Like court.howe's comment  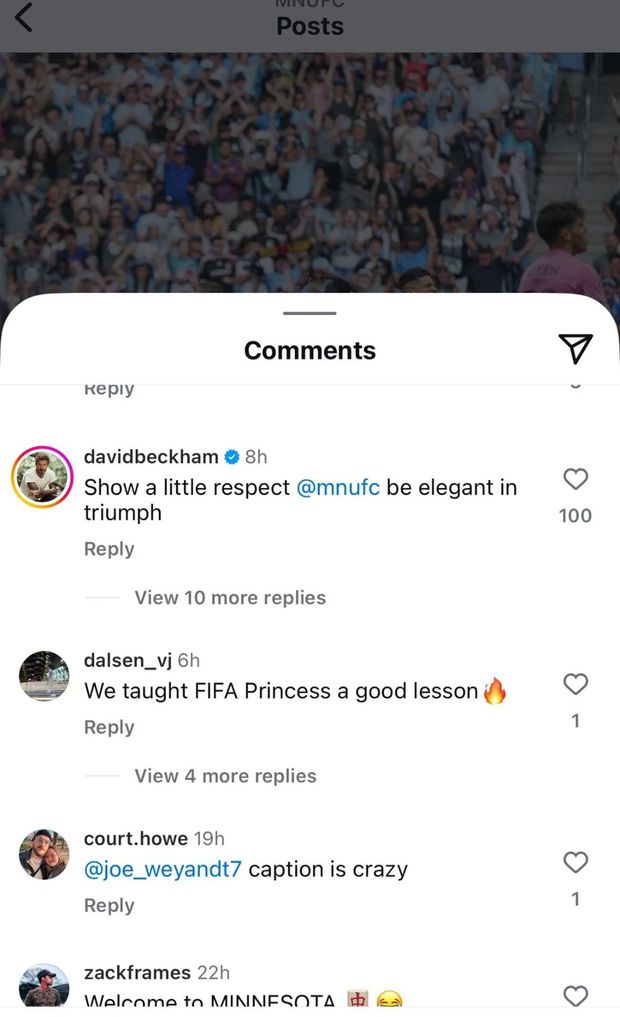[x=575, y=862]
